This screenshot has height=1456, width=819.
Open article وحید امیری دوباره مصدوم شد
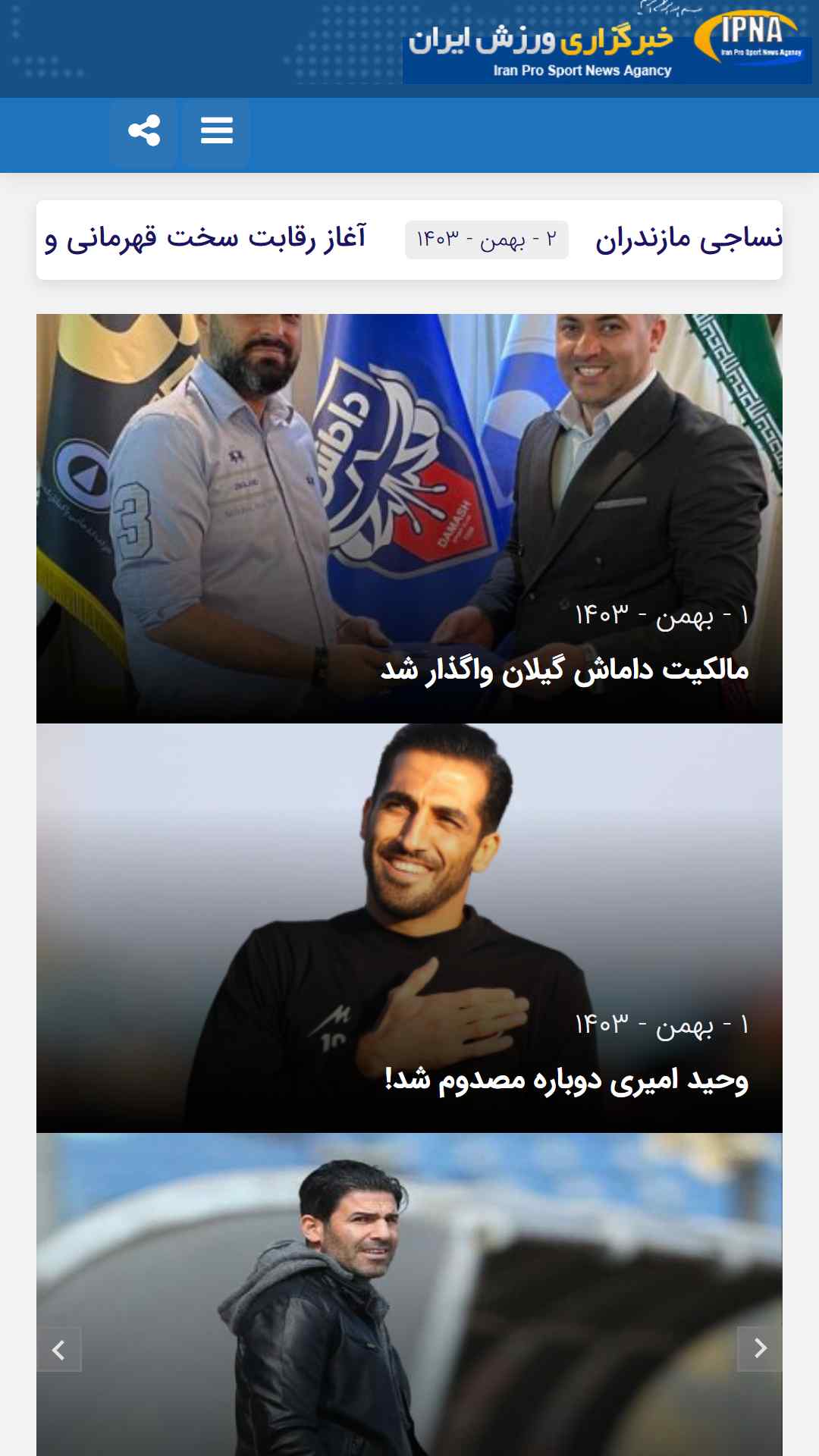click(x=566, y=1080)
